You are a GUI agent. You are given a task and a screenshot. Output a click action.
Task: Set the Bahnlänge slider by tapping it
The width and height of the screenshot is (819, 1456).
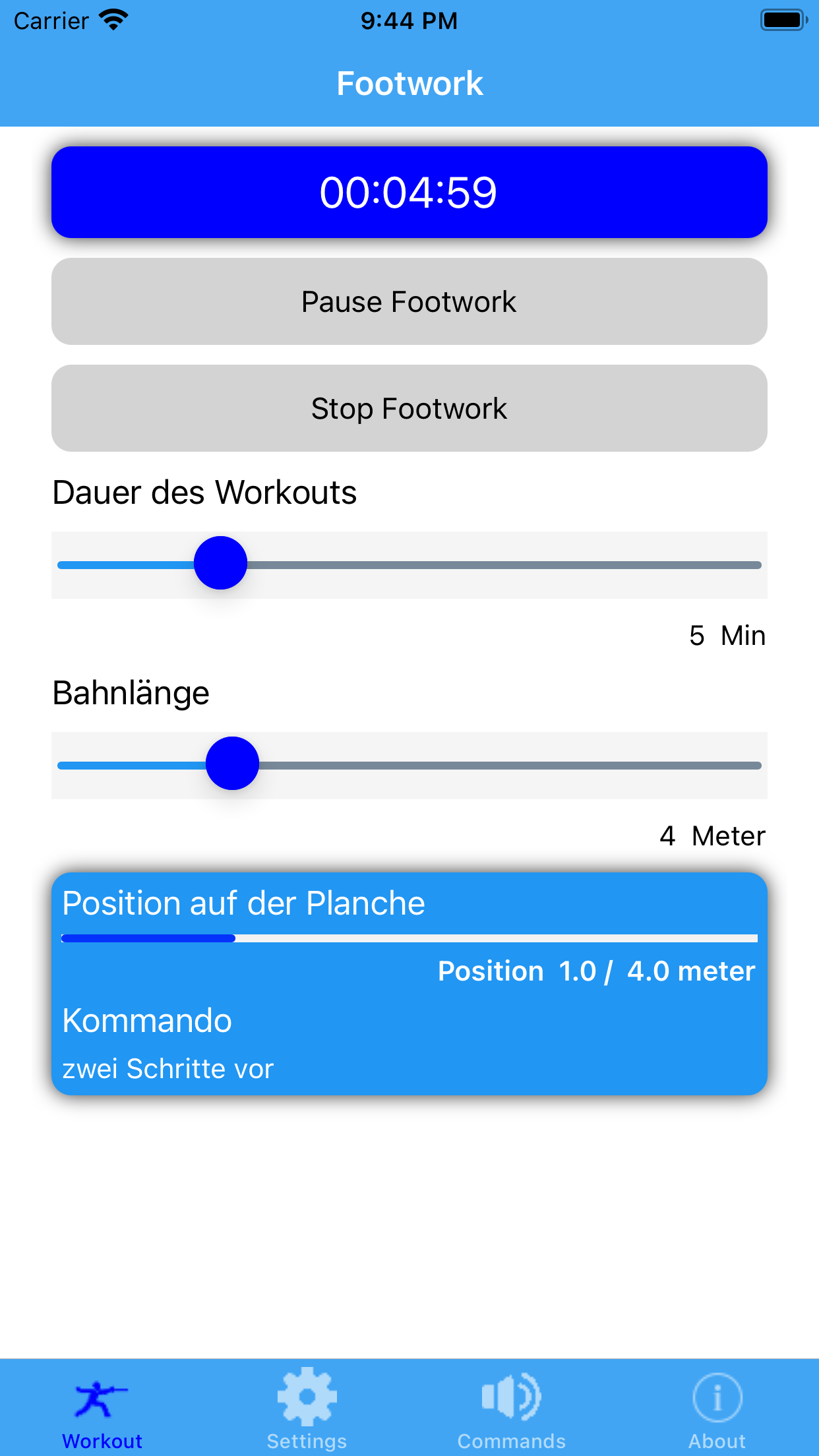[x=409, y=765]
